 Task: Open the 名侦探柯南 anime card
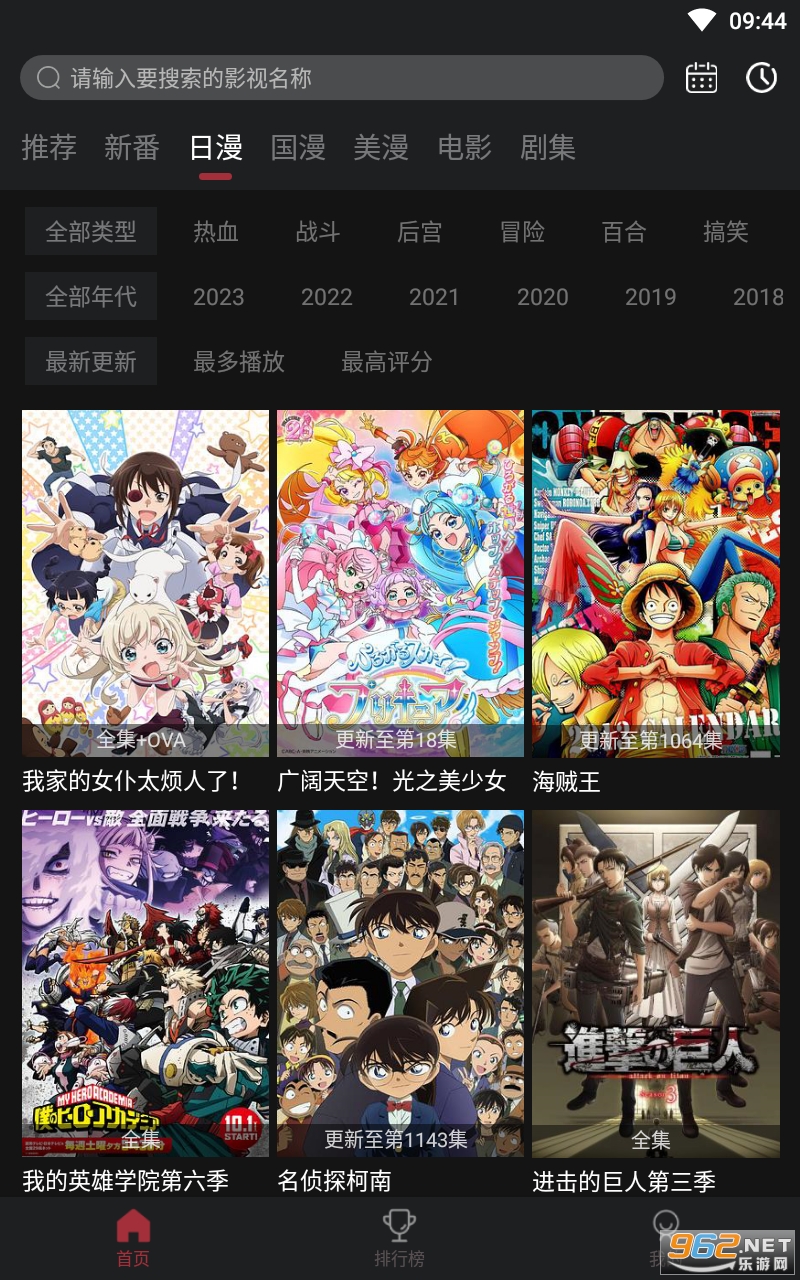pos(400,983)
